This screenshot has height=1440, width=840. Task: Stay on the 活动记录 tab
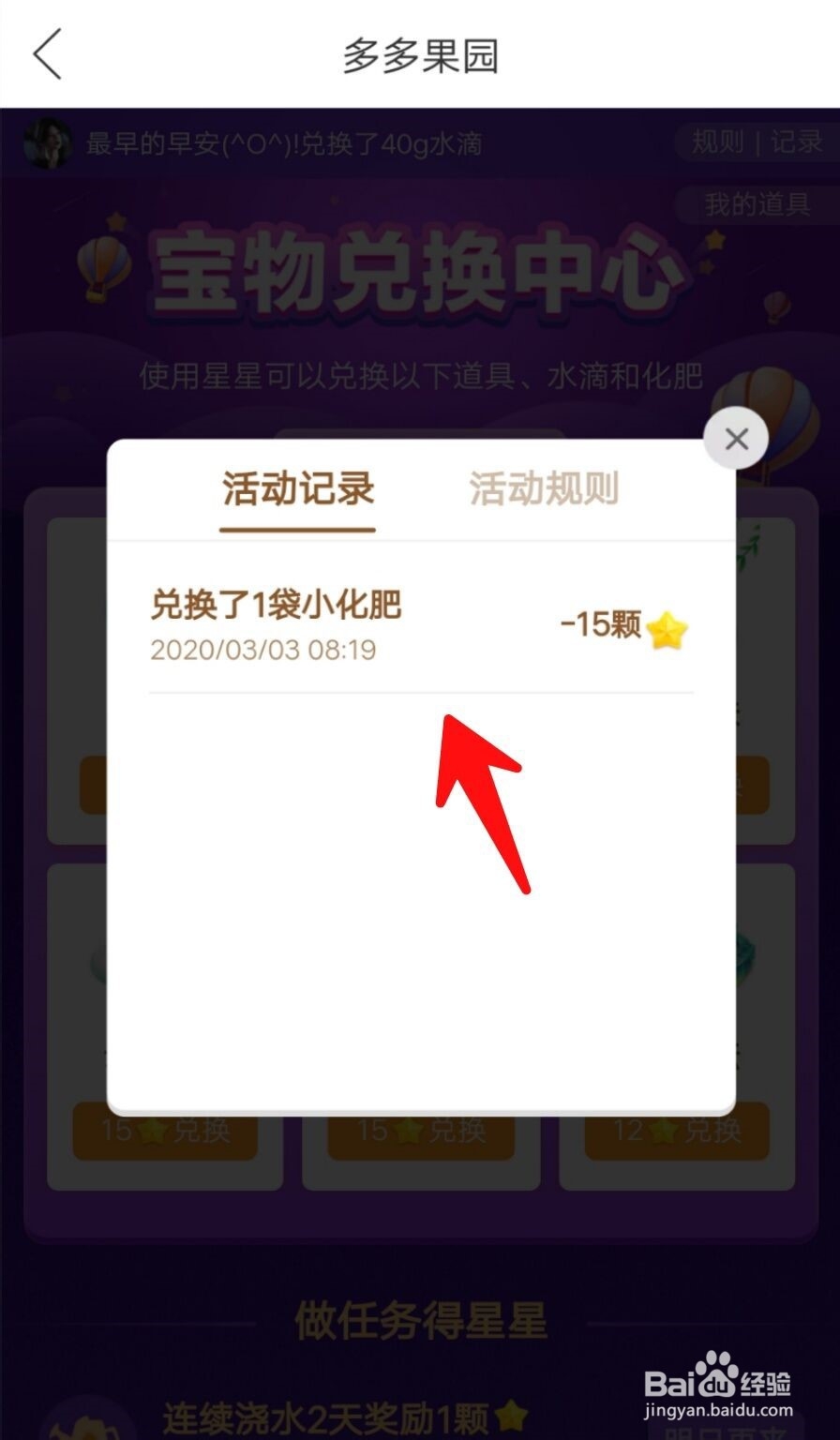click(x=297, y=489)
